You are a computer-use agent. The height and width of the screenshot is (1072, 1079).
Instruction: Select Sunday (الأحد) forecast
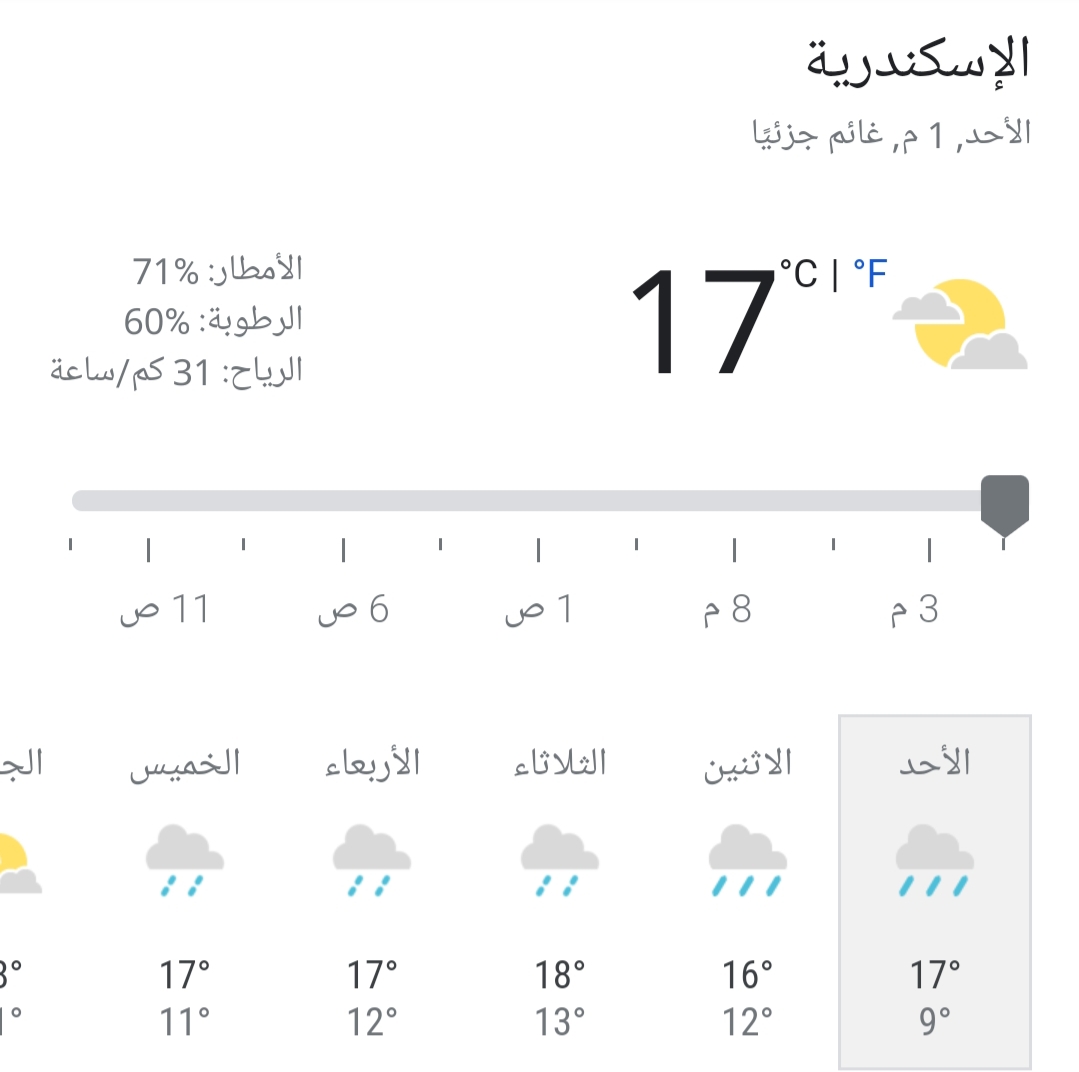[934, 890]
